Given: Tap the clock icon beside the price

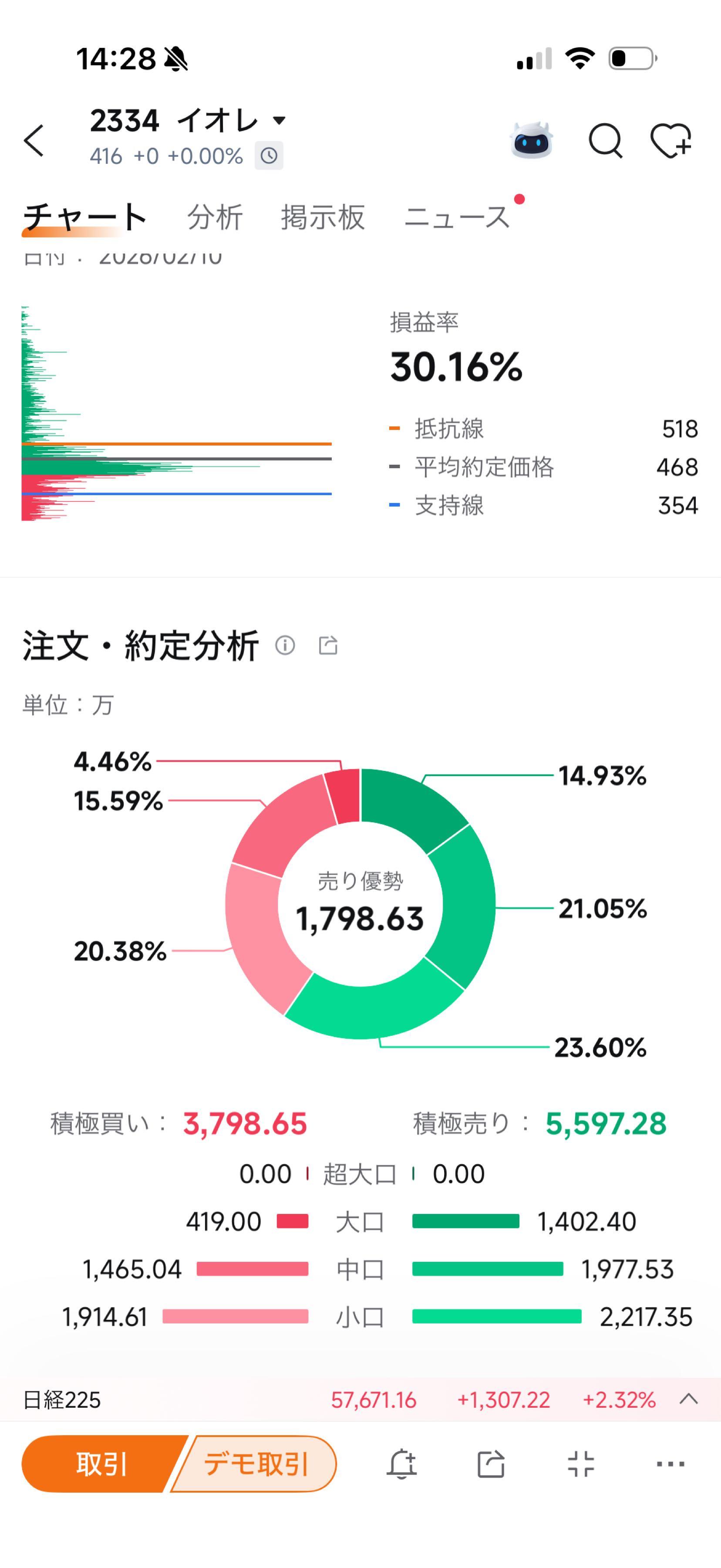Looking at the screenshot, I should tap(269, 156).
